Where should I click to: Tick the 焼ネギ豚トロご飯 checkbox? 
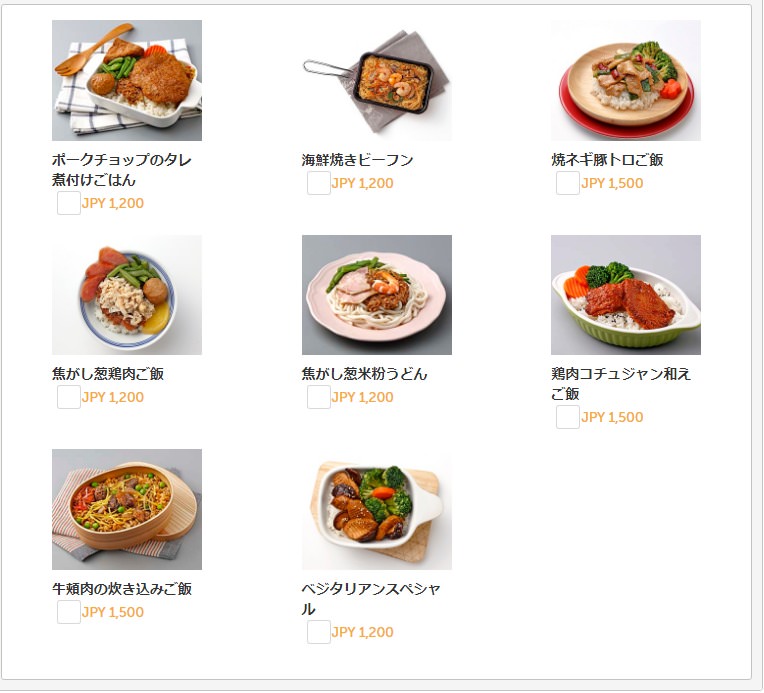tap(568, 184)
